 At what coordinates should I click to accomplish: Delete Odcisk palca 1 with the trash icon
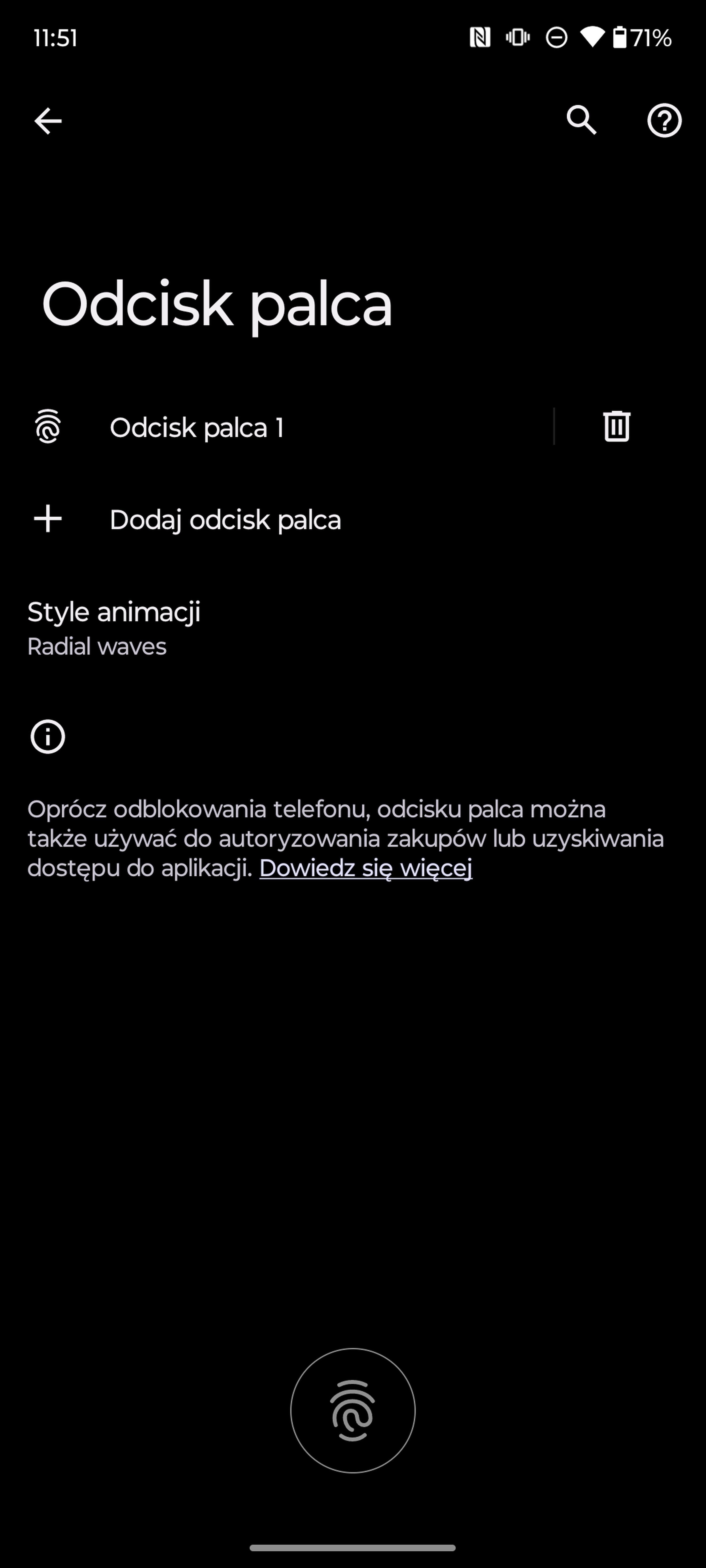(616, 426)
